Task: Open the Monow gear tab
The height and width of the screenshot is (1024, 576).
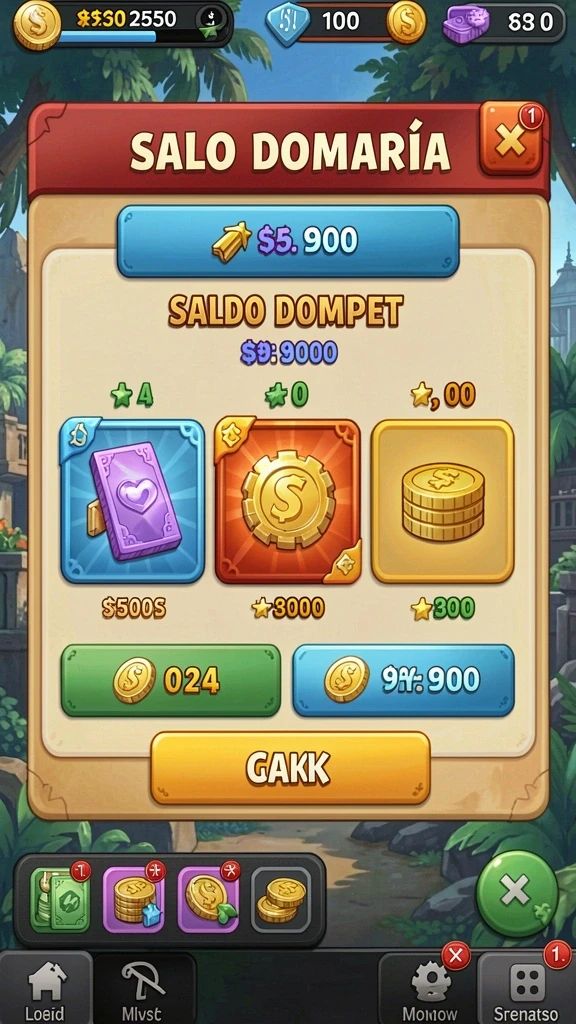Action: point(428,987)
